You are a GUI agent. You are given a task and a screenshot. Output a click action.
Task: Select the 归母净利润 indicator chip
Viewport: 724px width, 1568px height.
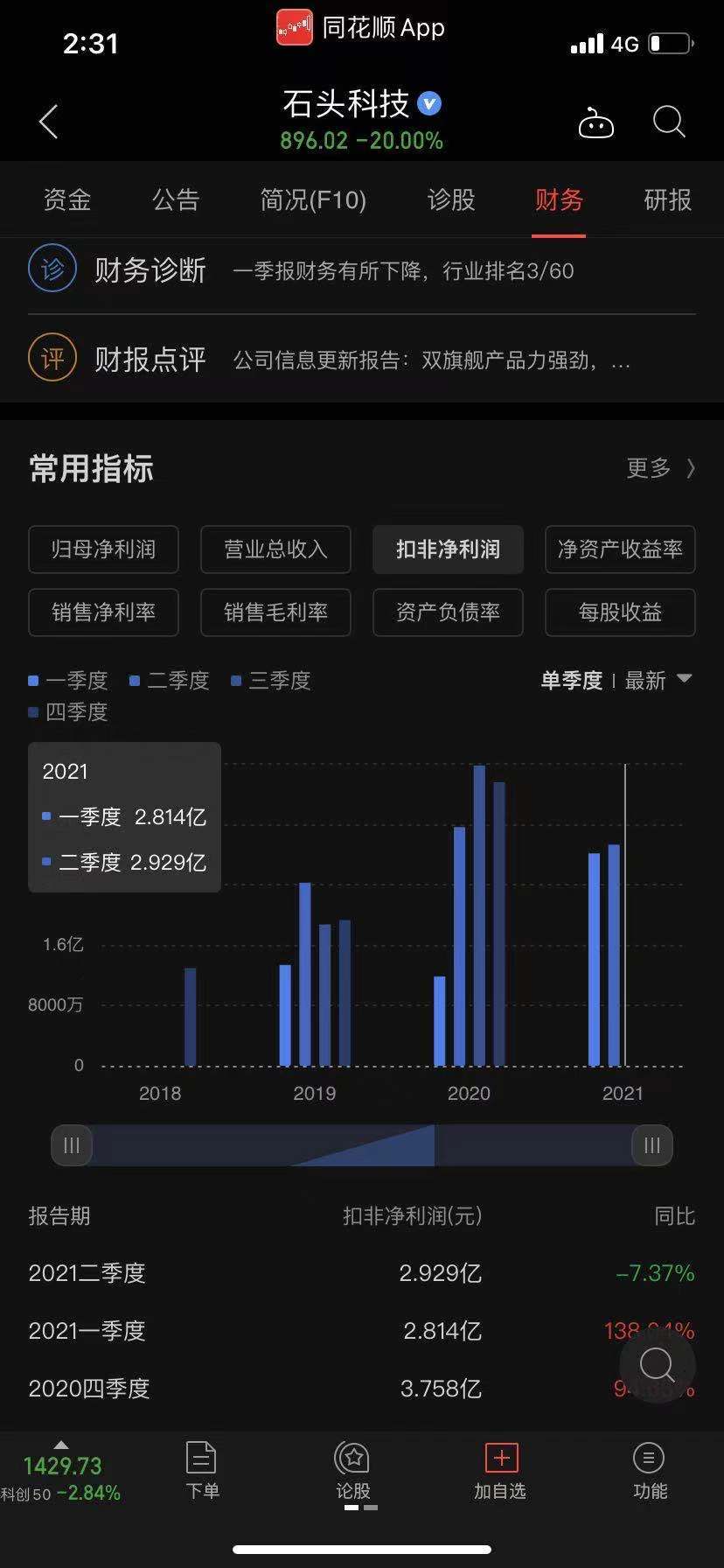103,549
